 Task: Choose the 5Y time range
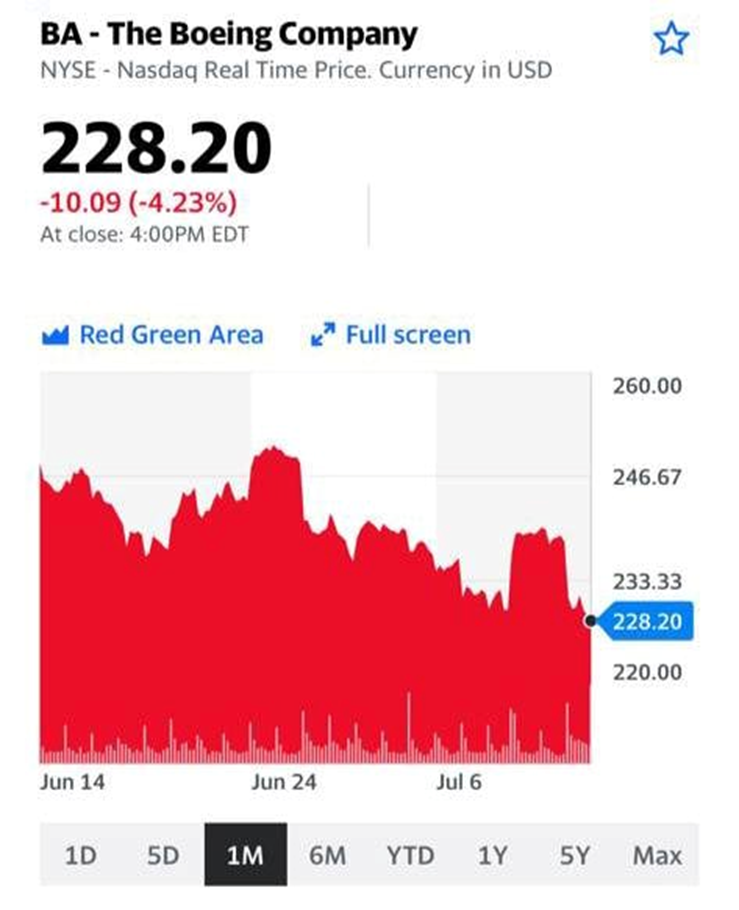(575, 855)
